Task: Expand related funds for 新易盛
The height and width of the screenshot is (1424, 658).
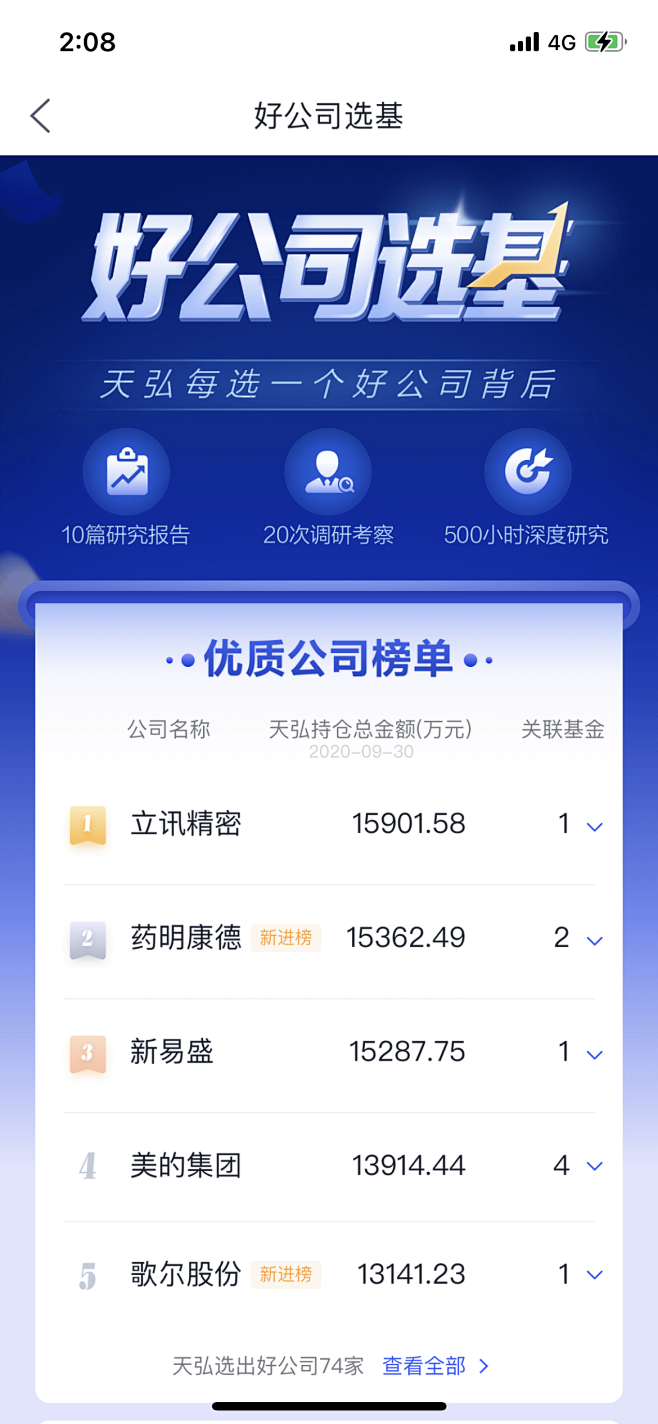Action: pos(594,1054)
